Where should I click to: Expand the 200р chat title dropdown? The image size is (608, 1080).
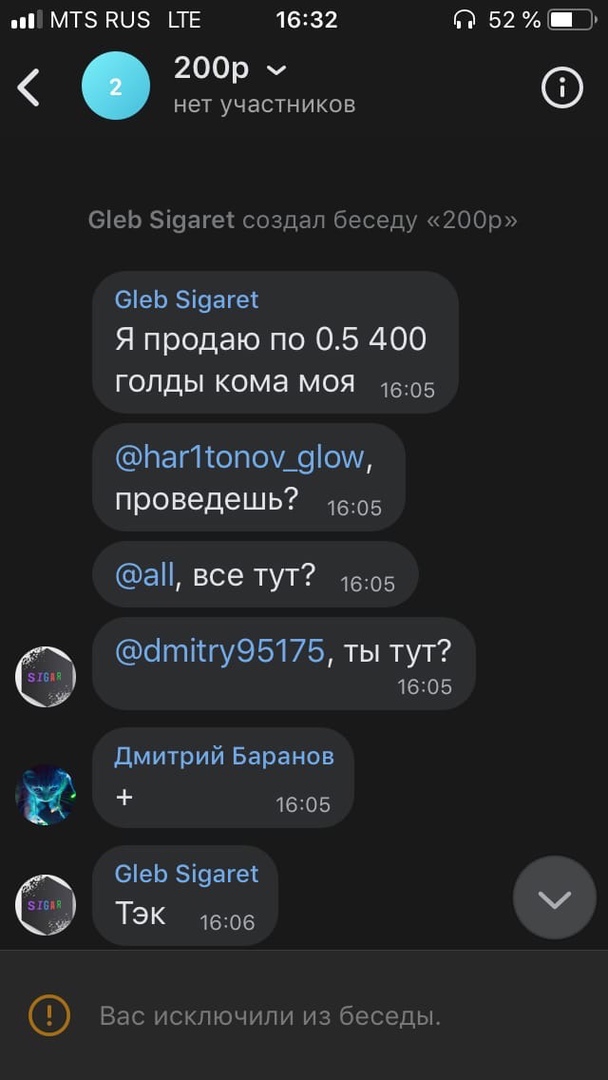click(278, 70)
